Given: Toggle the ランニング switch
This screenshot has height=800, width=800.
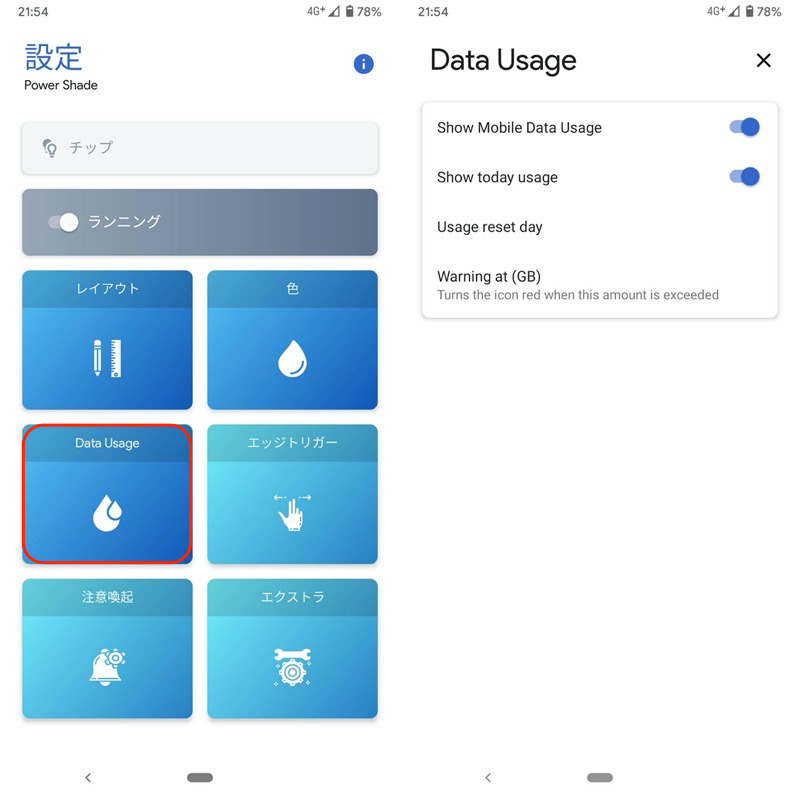Looking at the screenshot, I should 64,222.
